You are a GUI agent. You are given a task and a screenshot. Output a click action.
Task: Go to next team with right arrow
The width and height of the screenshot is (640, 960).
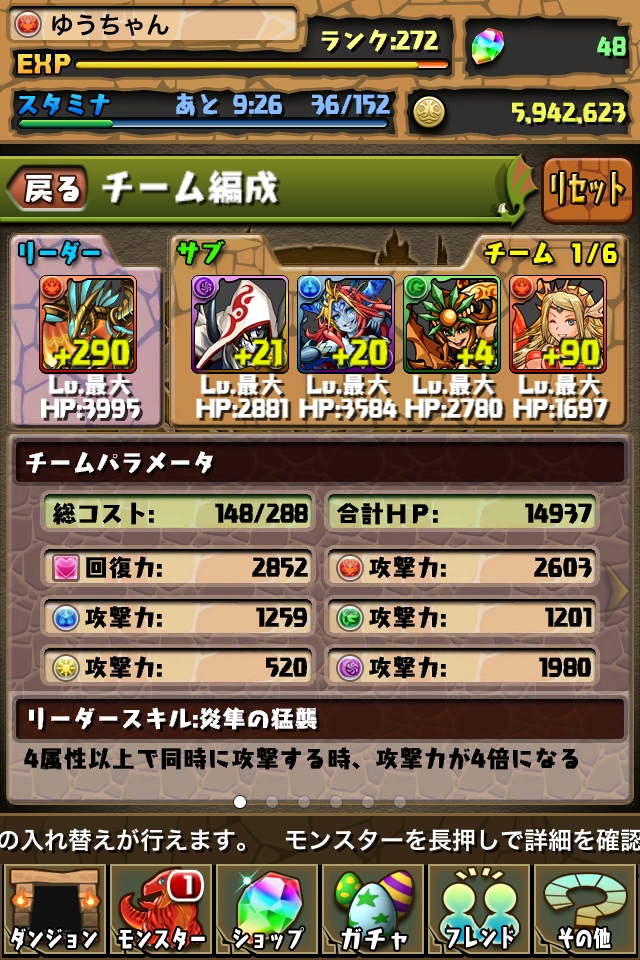(x=620, y=590)
